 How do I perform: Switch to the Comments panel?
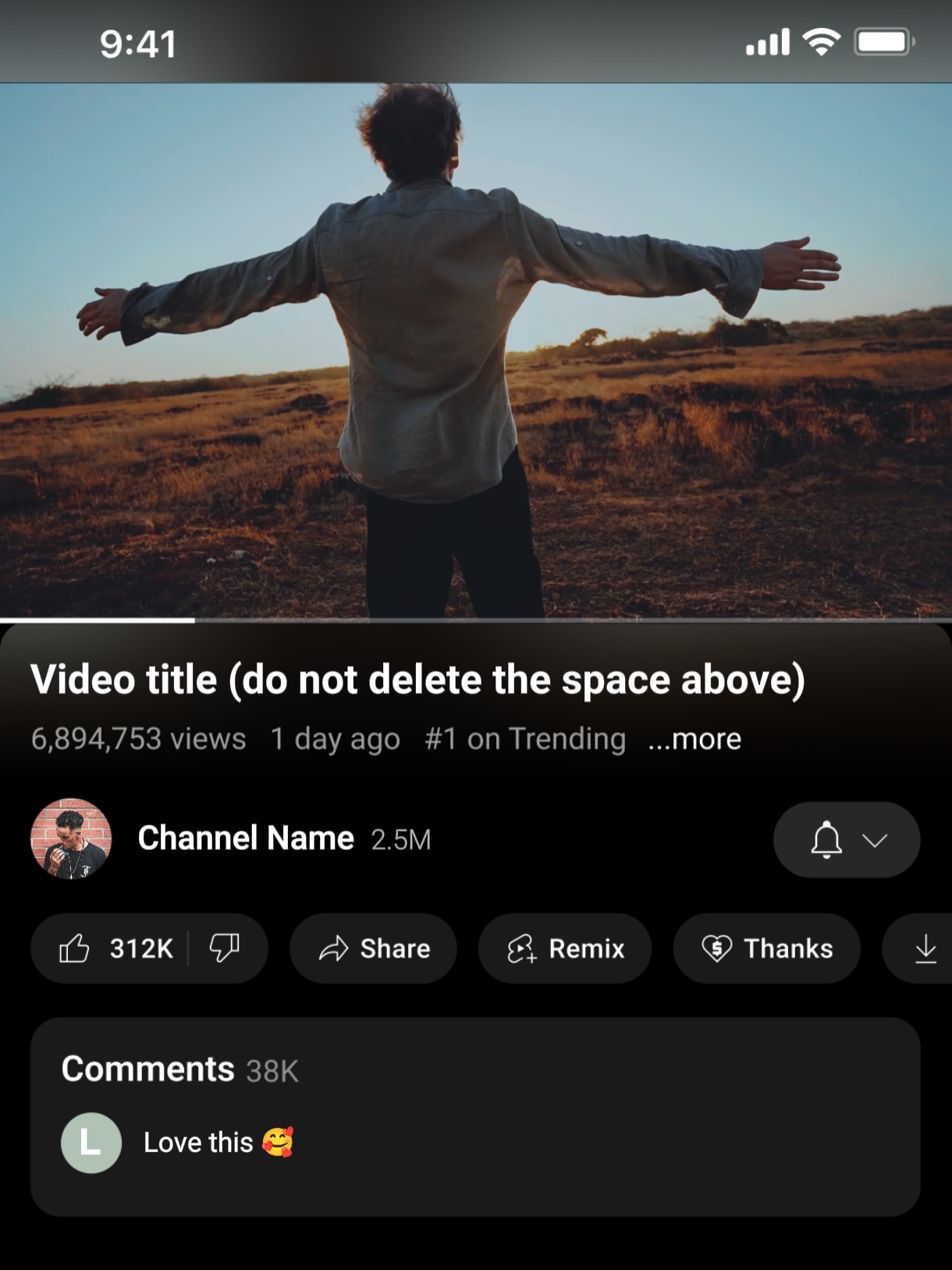click(x=148, y=1069)
